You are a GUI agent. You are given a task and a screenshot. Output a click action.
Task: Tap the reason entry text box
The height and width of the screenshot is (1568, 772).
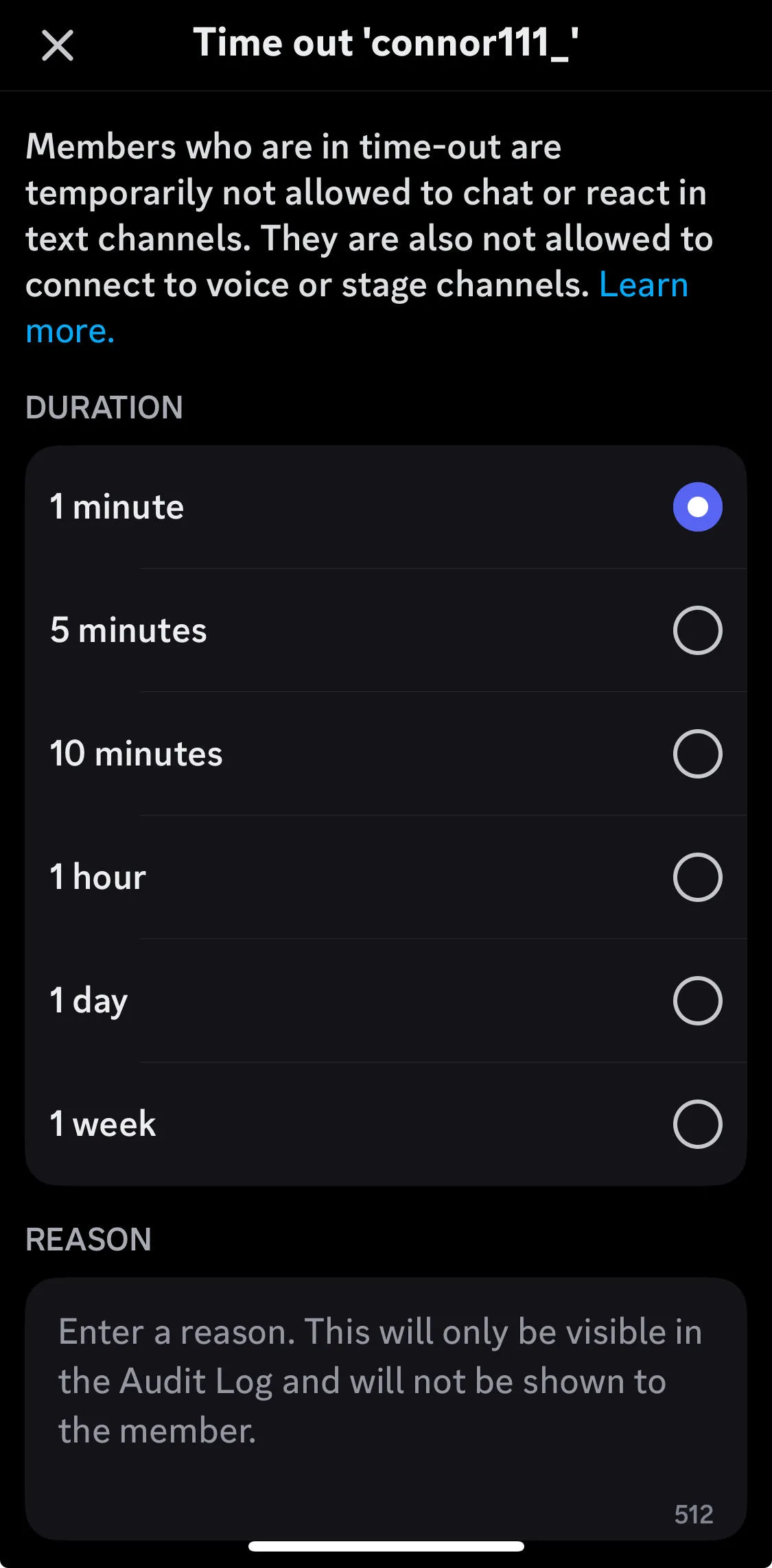click(x=384, y=1406)
